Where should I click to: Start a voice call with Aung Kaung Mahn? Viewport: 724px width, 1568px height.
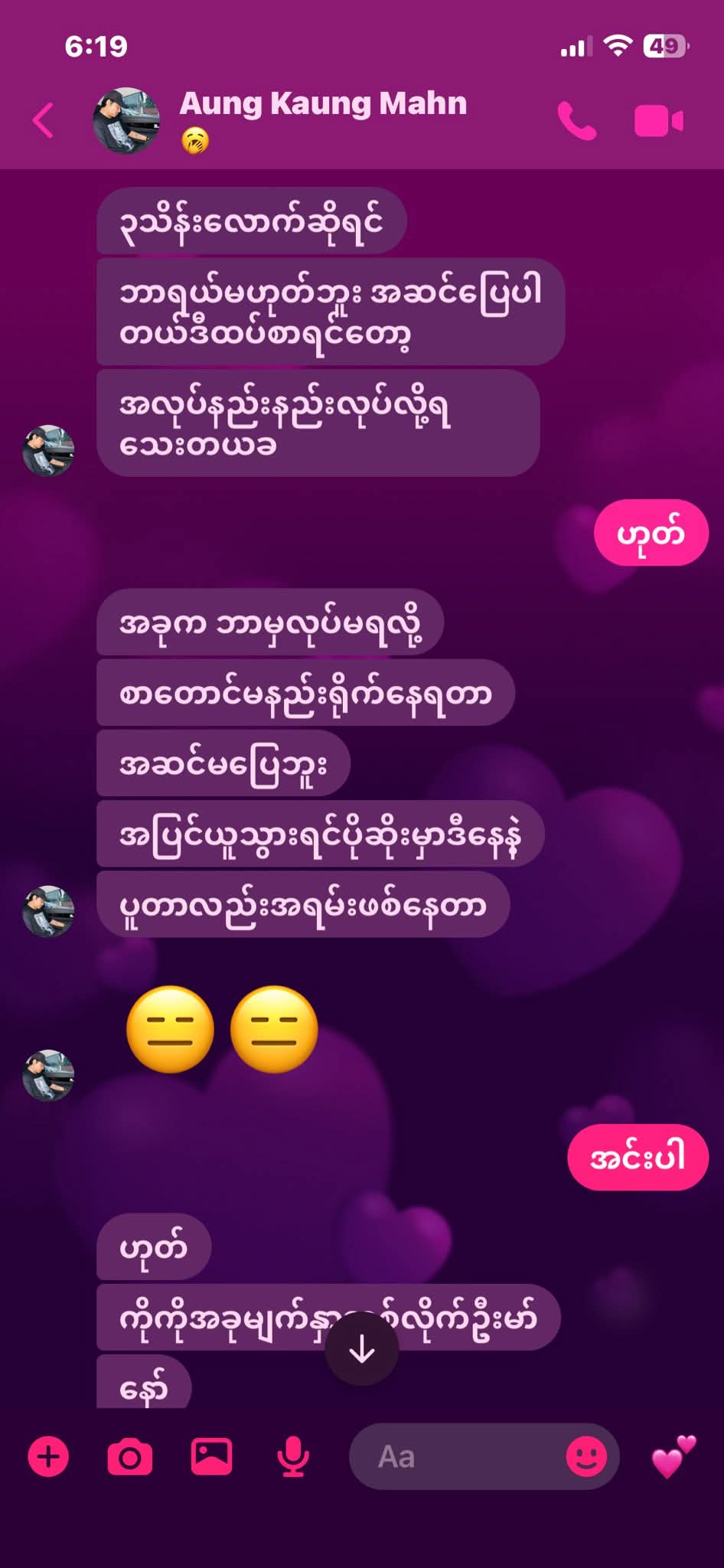point(576,121)
